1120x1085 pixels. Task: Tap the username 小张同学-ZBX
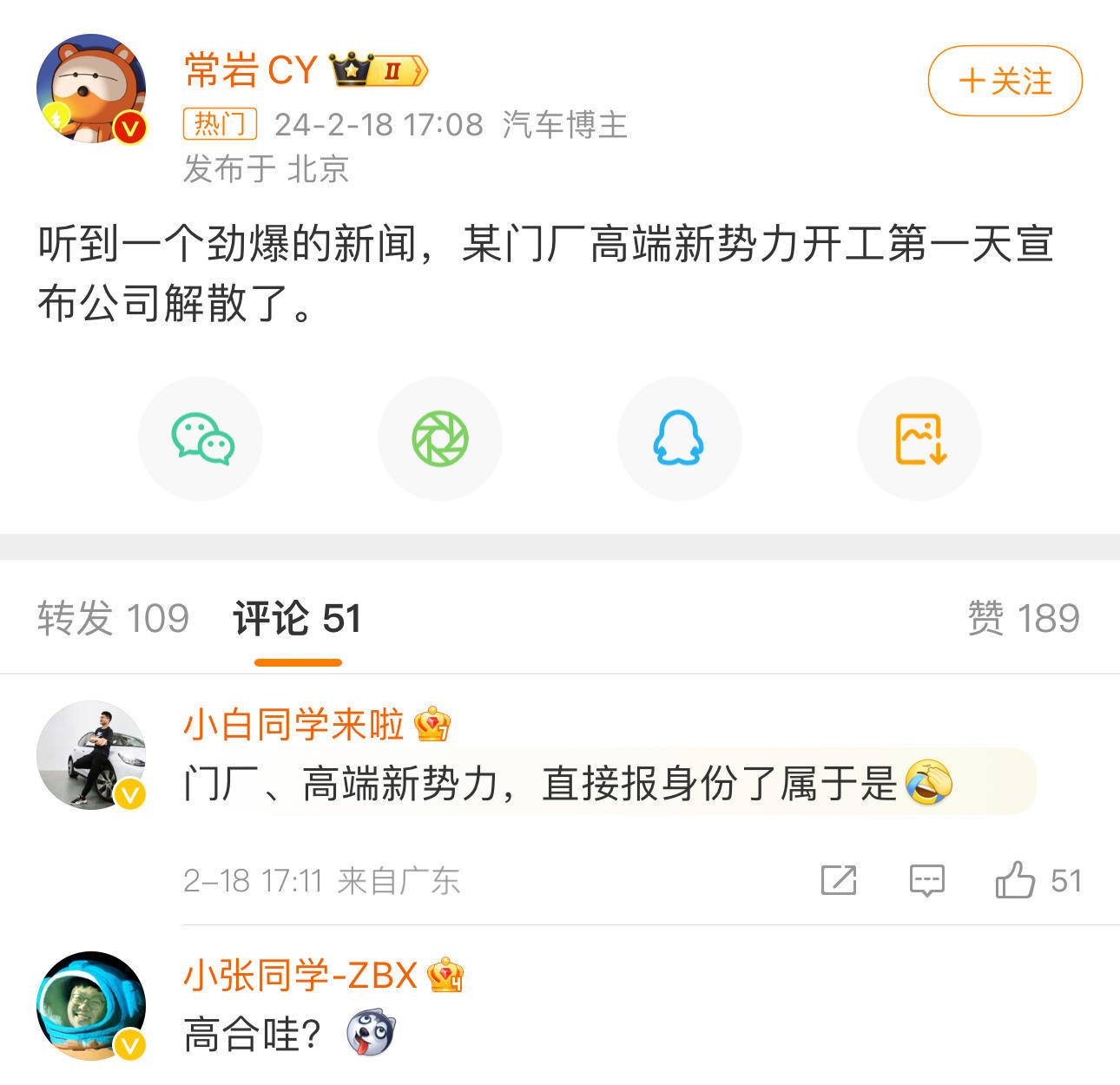point(300,976)
